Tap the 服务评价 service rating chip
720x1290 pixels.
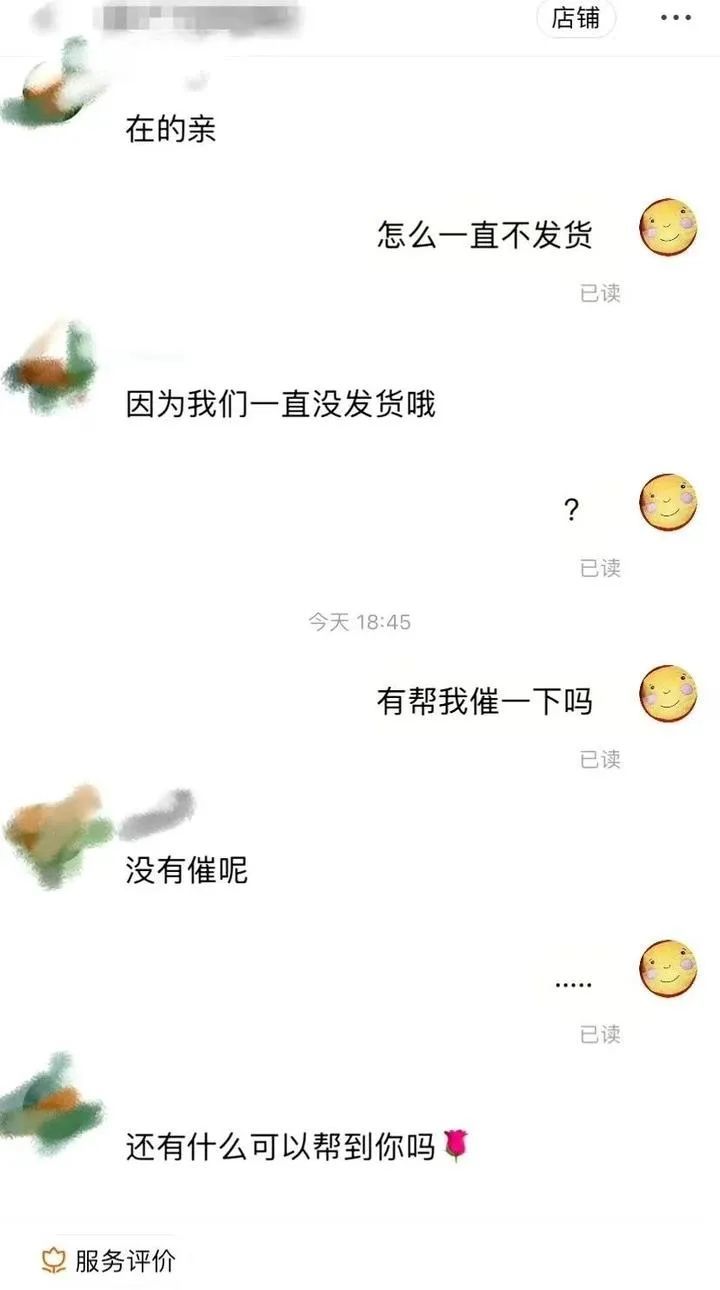(x=109, y=1260)
